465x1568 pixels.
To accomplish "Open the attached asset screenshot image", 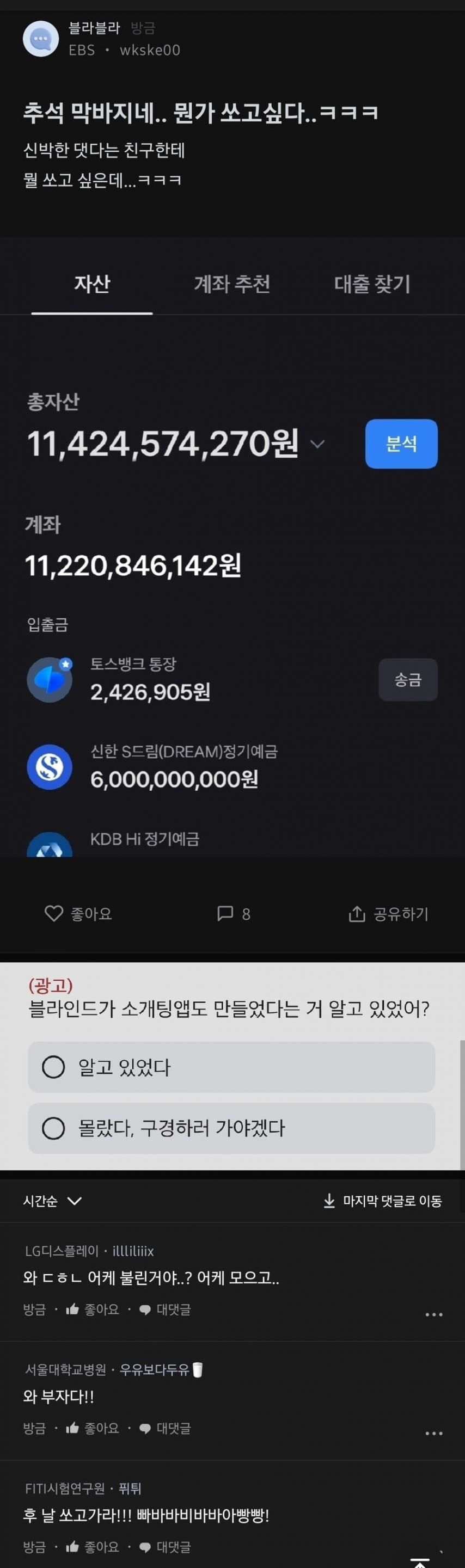I will pos(231,548).
